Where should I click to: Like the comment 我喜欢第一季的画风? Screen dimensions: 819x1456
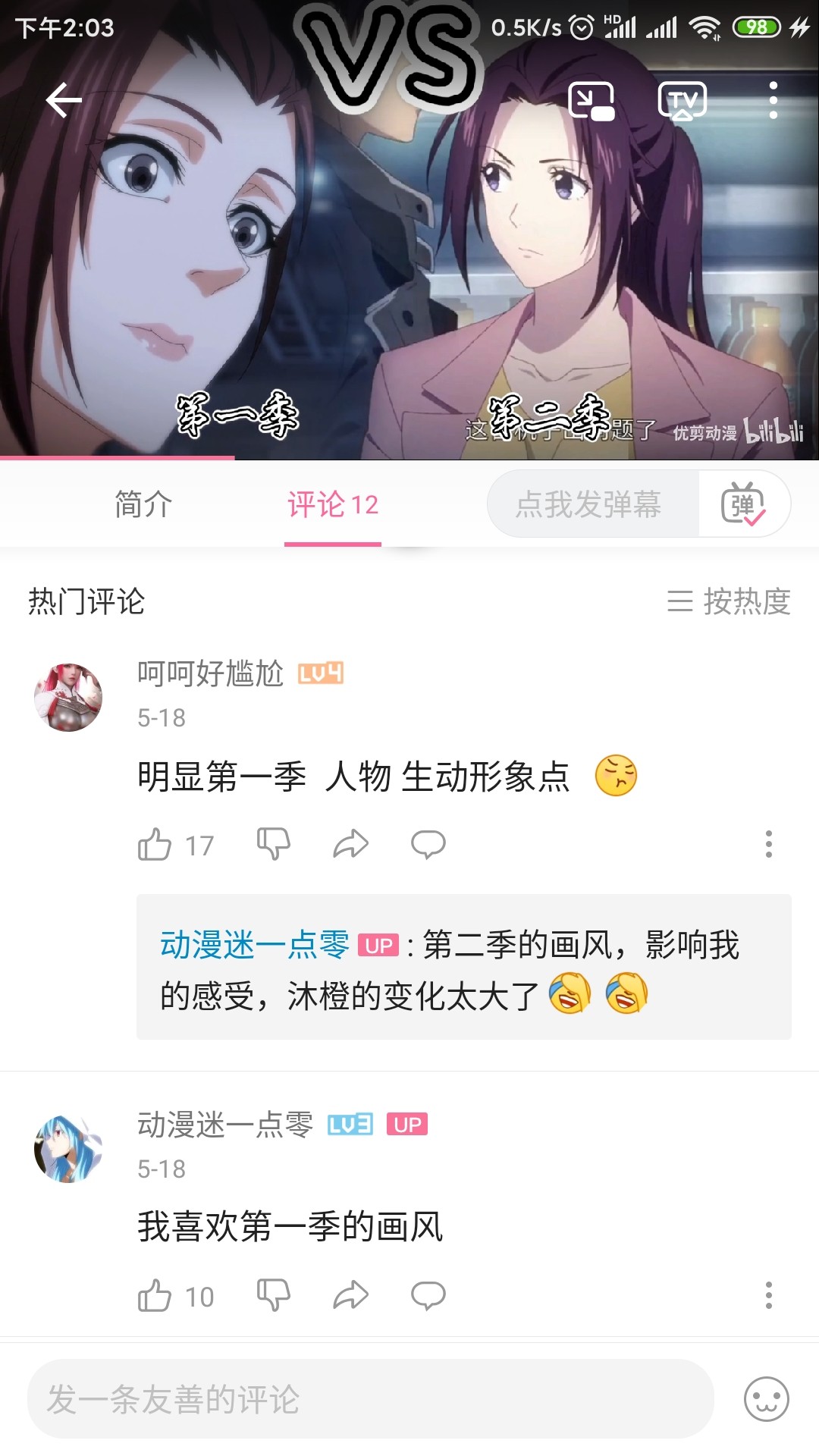tap(155, 1295)
